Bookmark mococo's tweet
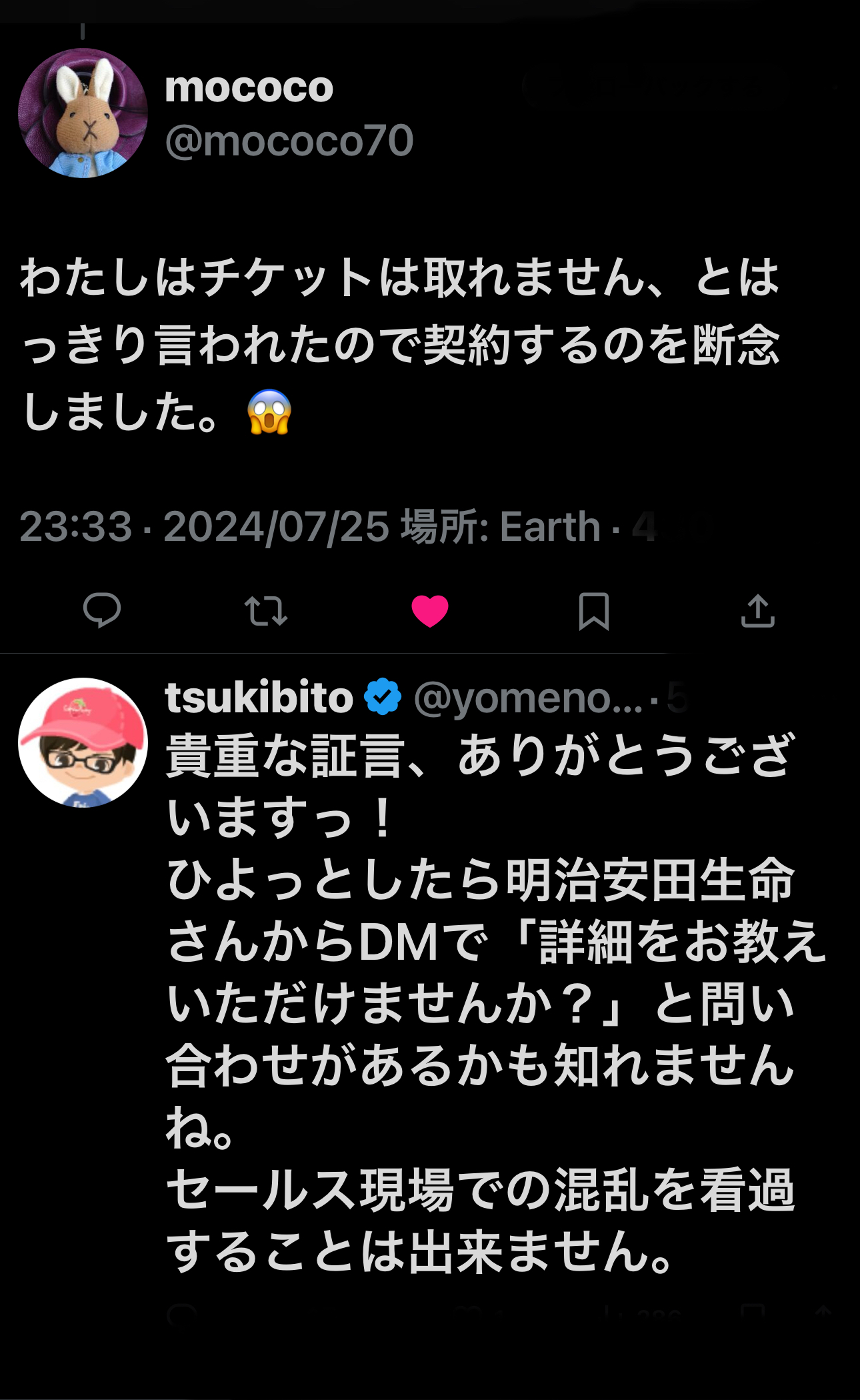 click(593, 610)
